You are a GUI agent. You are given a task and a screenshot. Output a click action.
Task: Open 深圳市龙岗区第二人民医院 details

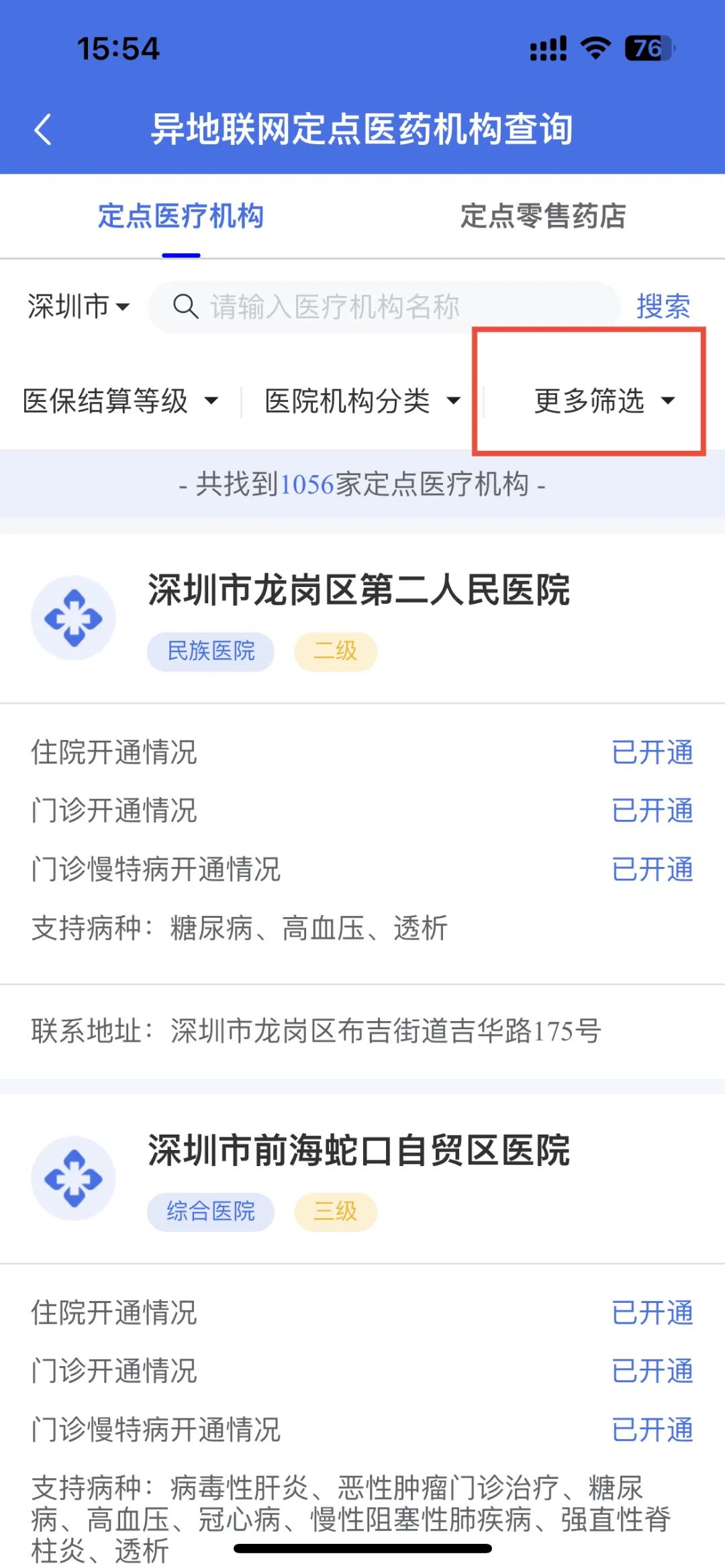pos(359,590)
